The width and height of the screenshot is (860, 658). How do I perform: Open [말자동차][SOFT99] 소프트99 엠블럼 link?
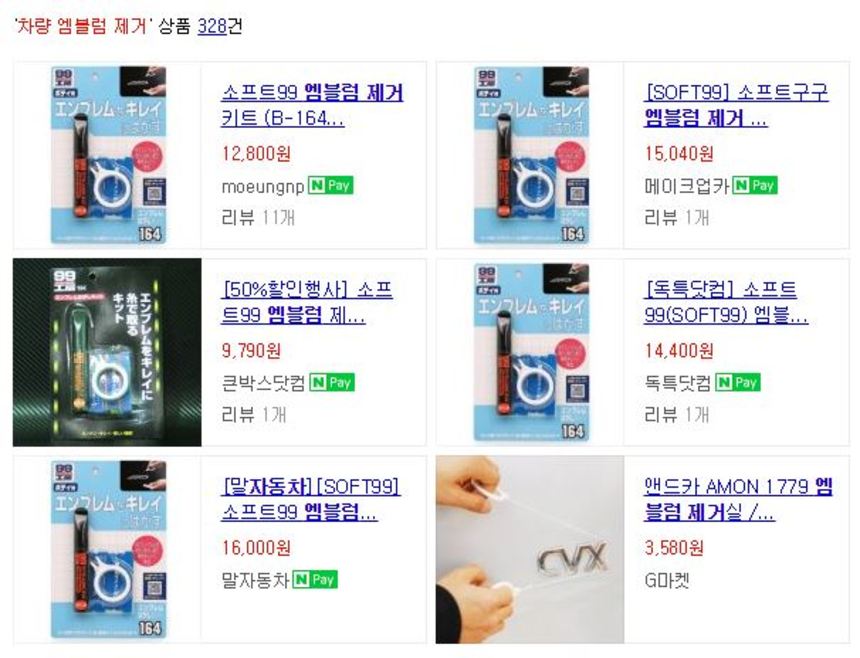[x=310, y=499]
